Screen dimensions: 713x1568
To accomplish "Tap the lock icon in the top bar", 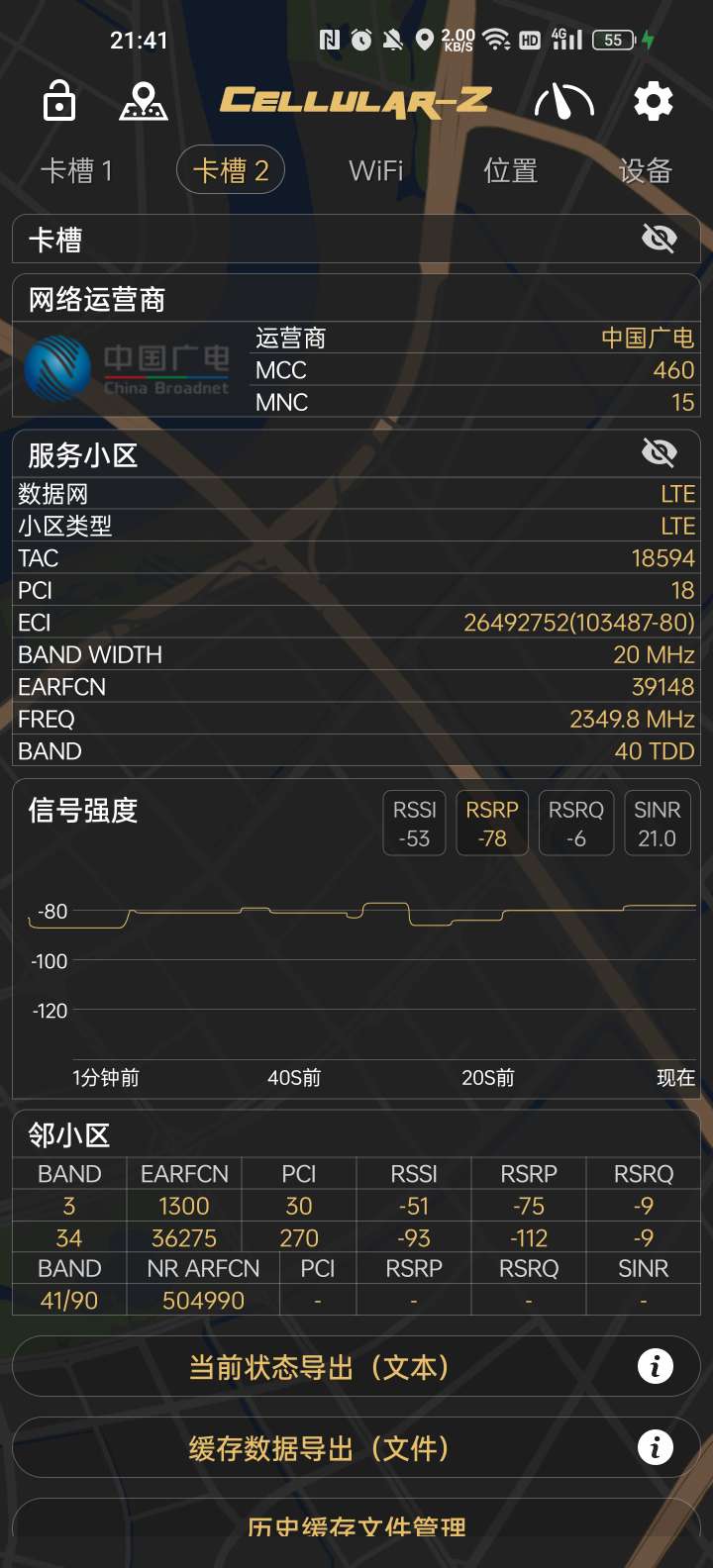I will click(59, 101).
